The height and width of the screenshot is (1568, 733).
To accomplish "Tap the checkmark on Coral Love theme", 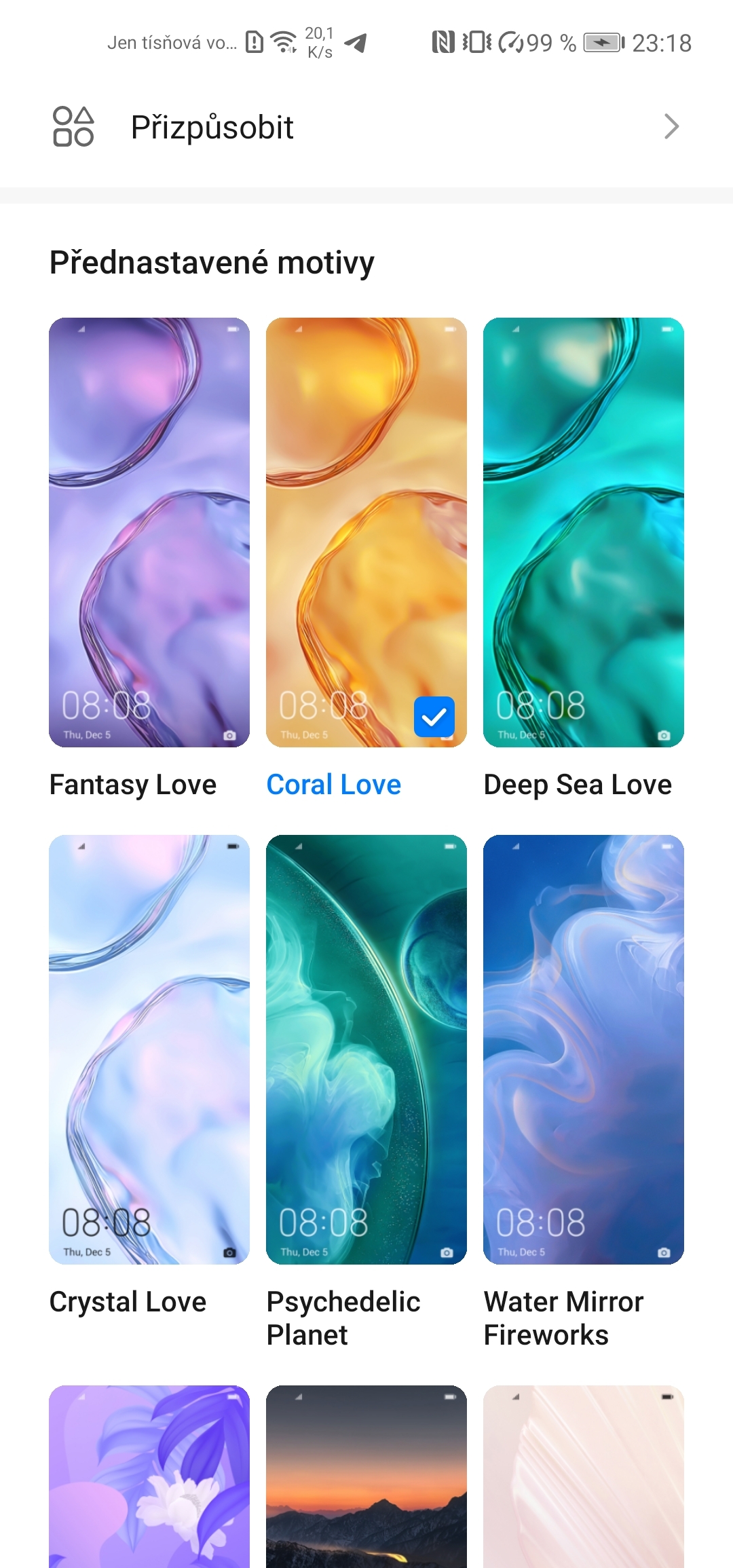I will tap(435, 716).
